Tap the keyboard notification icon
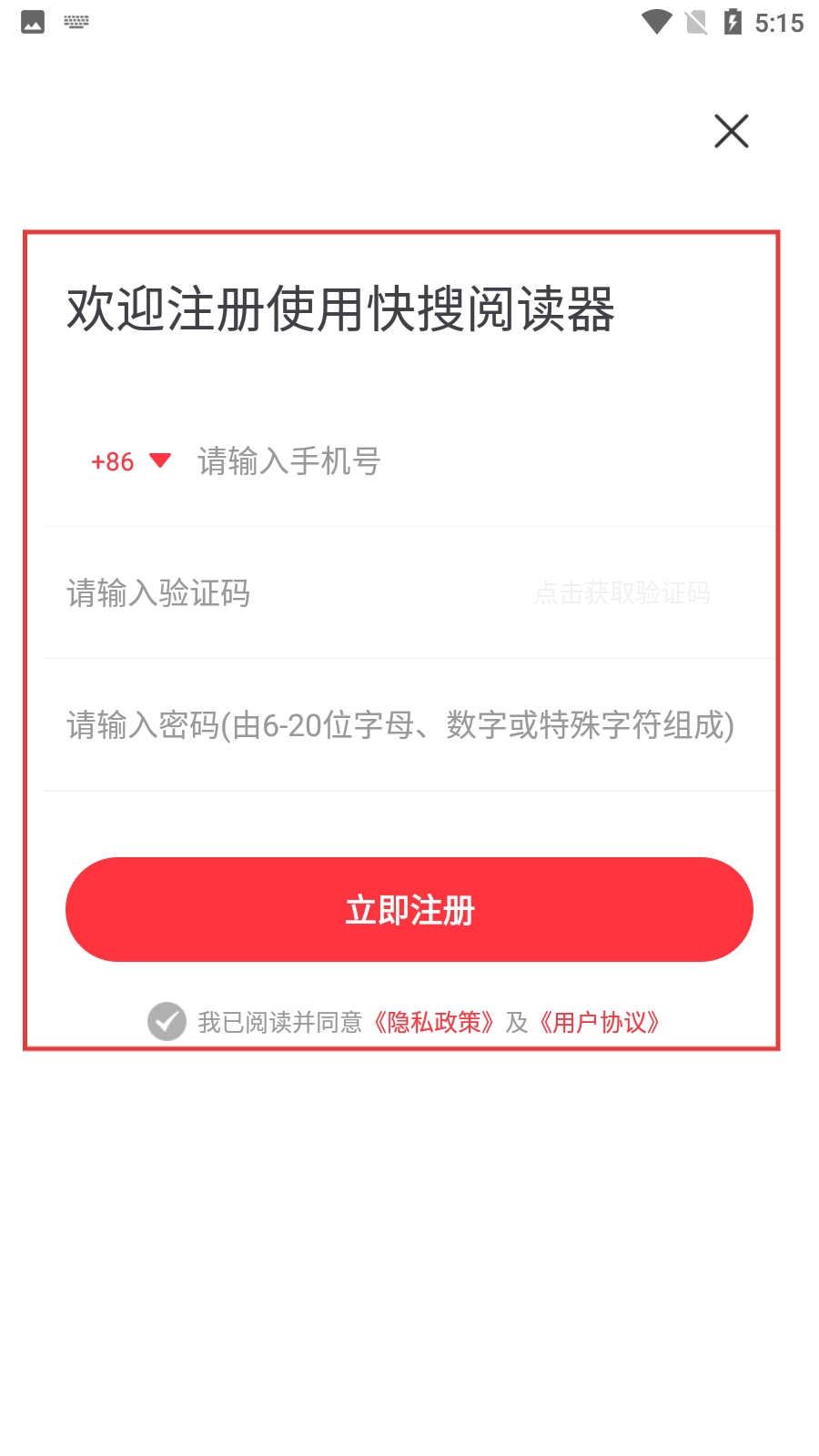This screenshot has height=1456, width=819. click(76, 21)
